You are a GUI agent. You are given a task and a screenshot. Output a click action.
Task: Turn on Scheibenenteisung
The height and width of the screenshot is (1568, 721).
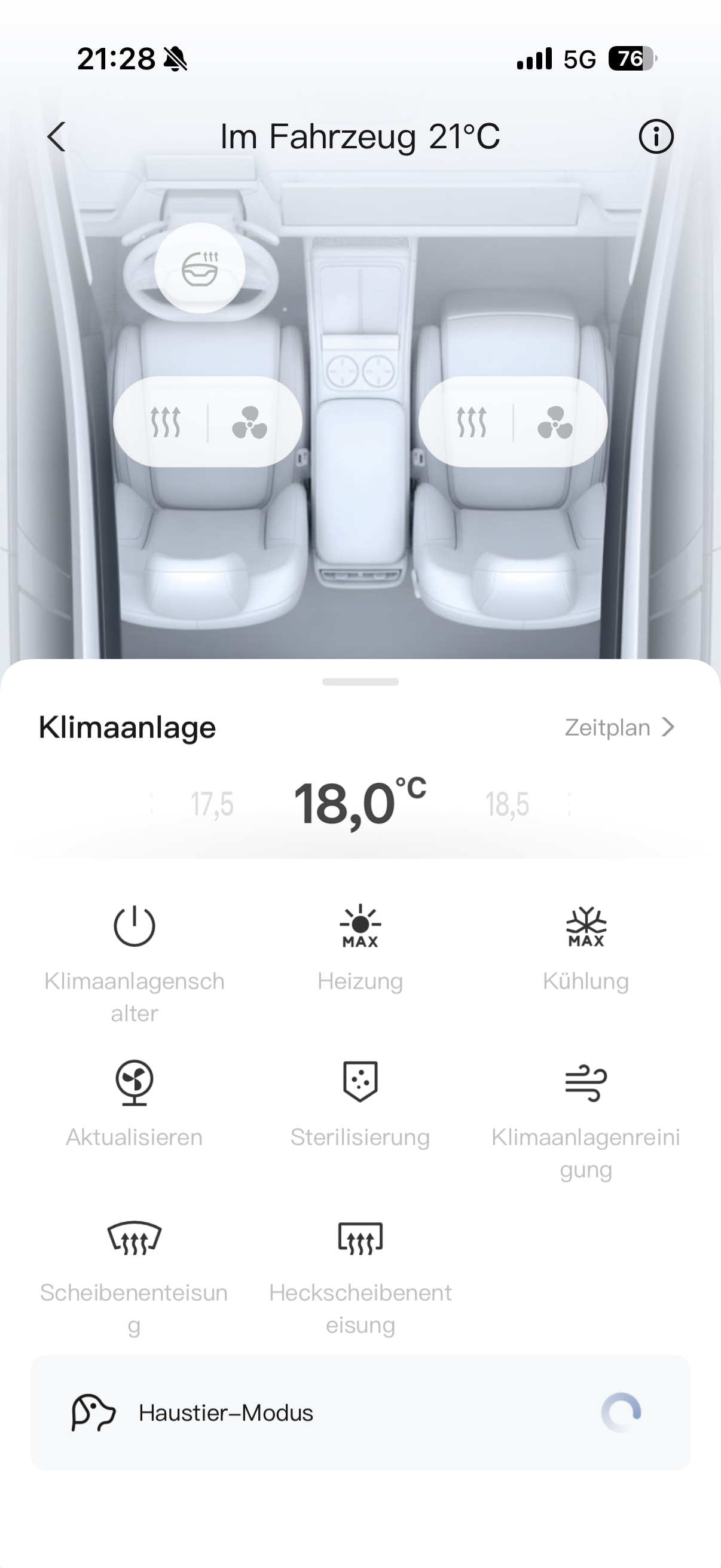[x=135, y=1238]
